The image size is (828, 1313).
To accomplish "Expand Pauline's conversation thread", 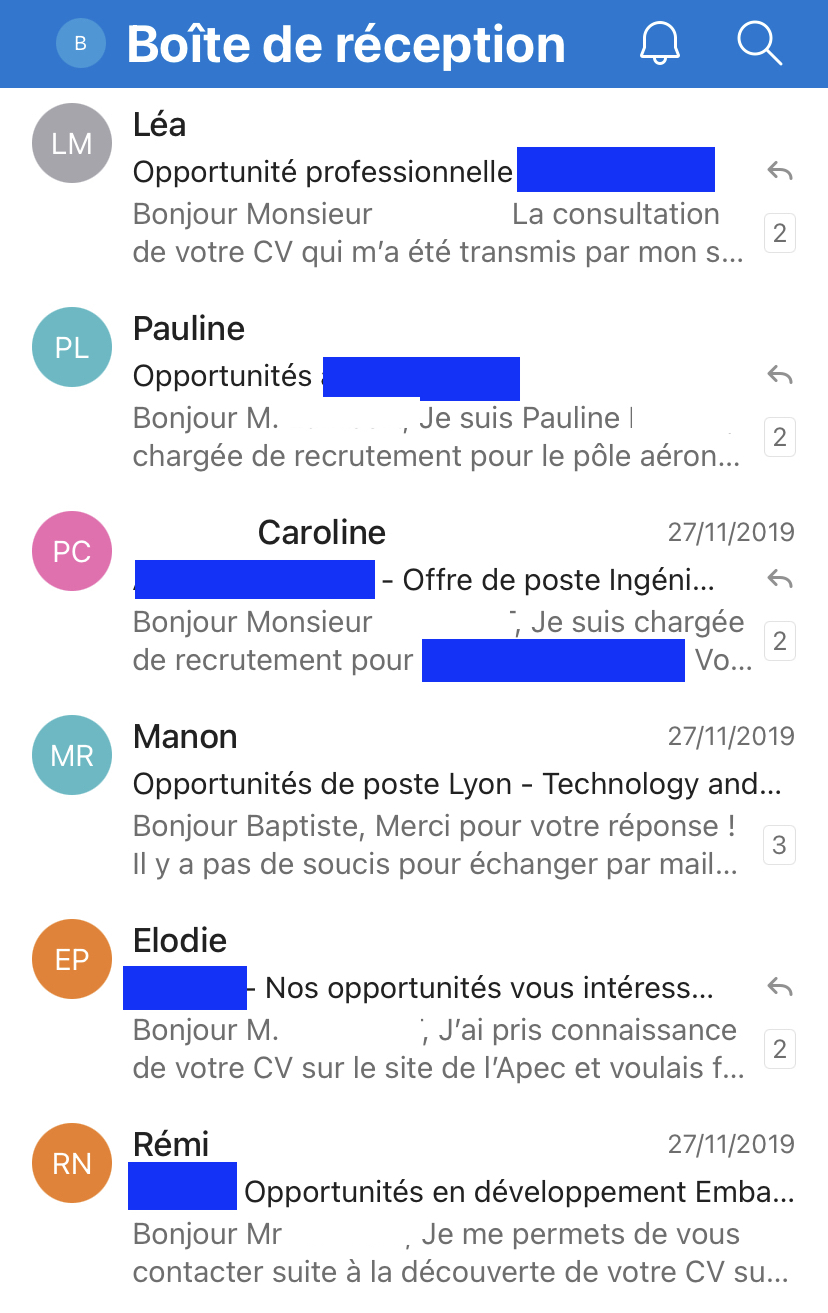I will [x=779, y=437].
